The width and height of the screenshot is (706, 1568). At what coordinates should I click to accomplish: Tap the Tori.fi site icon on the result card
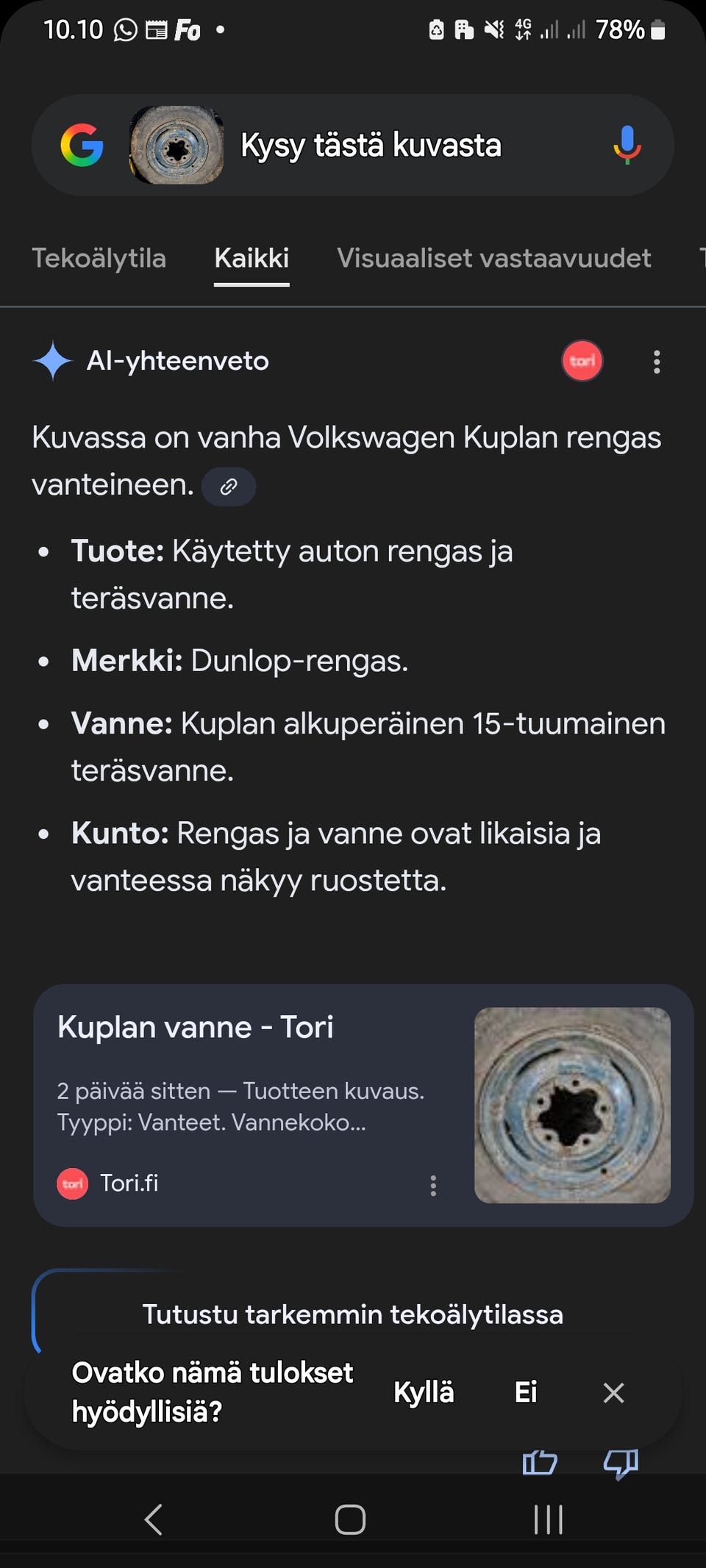tap(74, 1184)
